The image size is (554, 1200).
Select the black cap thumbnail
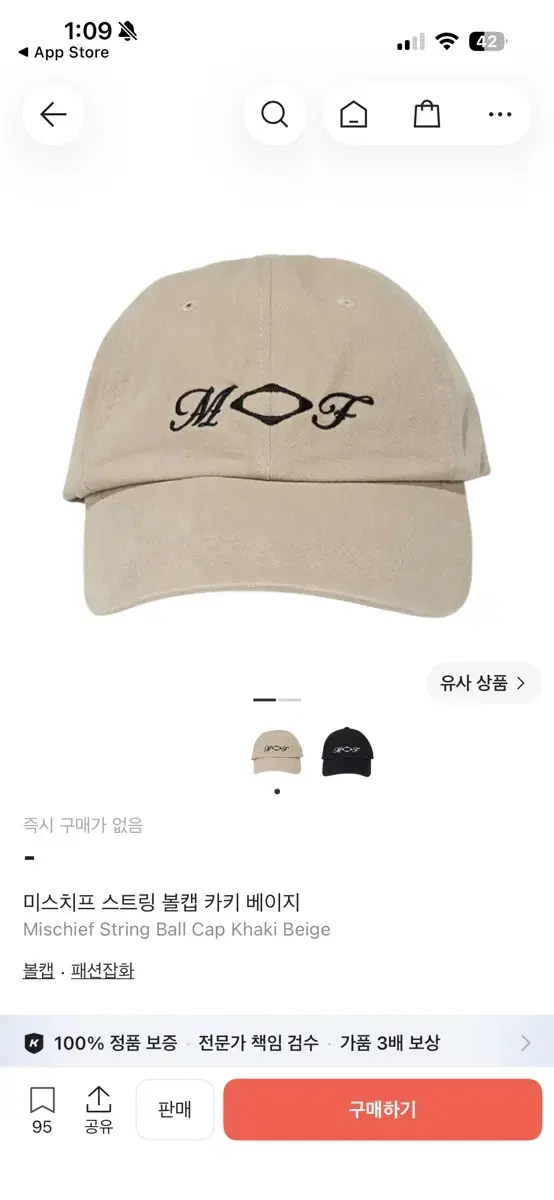(x=347, y=752)
